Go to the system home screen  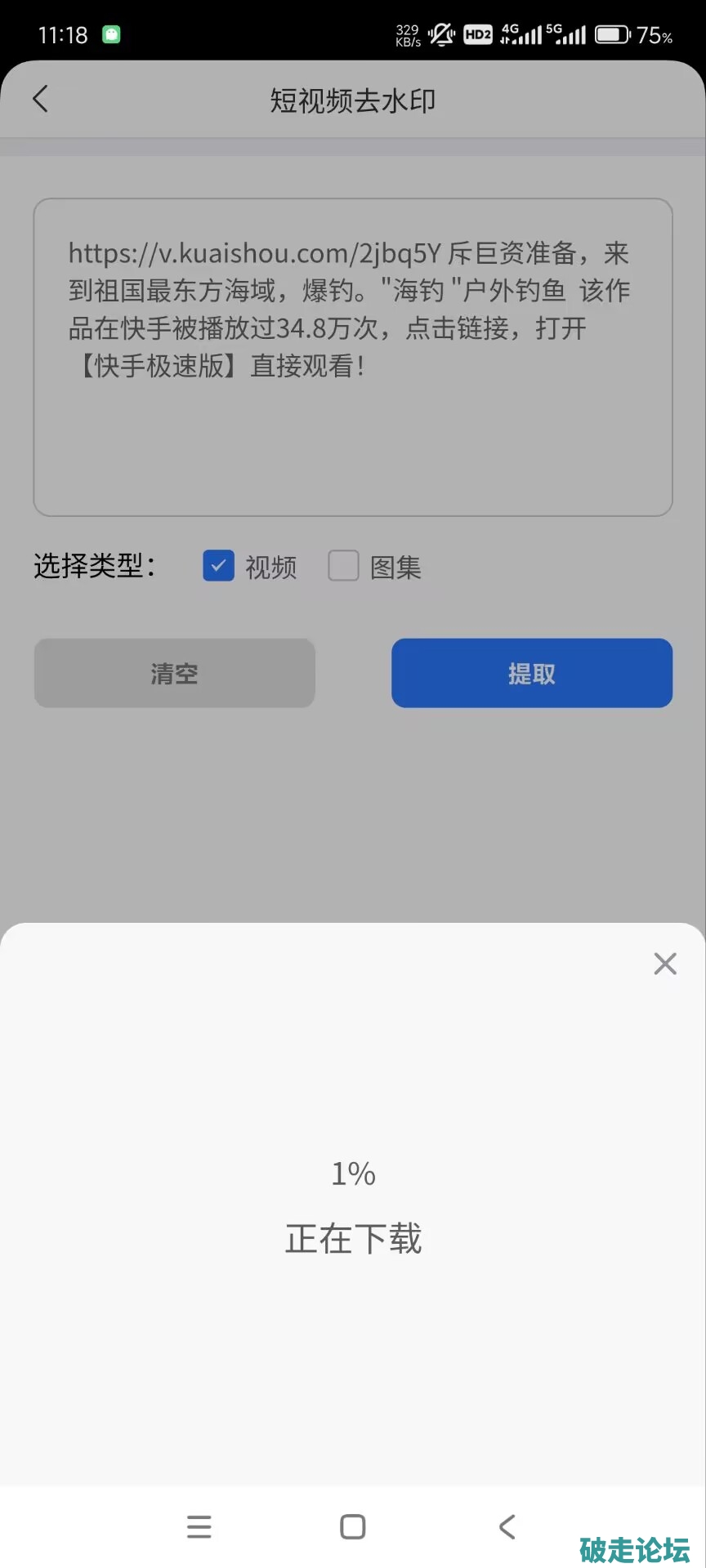pyautogui.click(x=353, y=1526)
